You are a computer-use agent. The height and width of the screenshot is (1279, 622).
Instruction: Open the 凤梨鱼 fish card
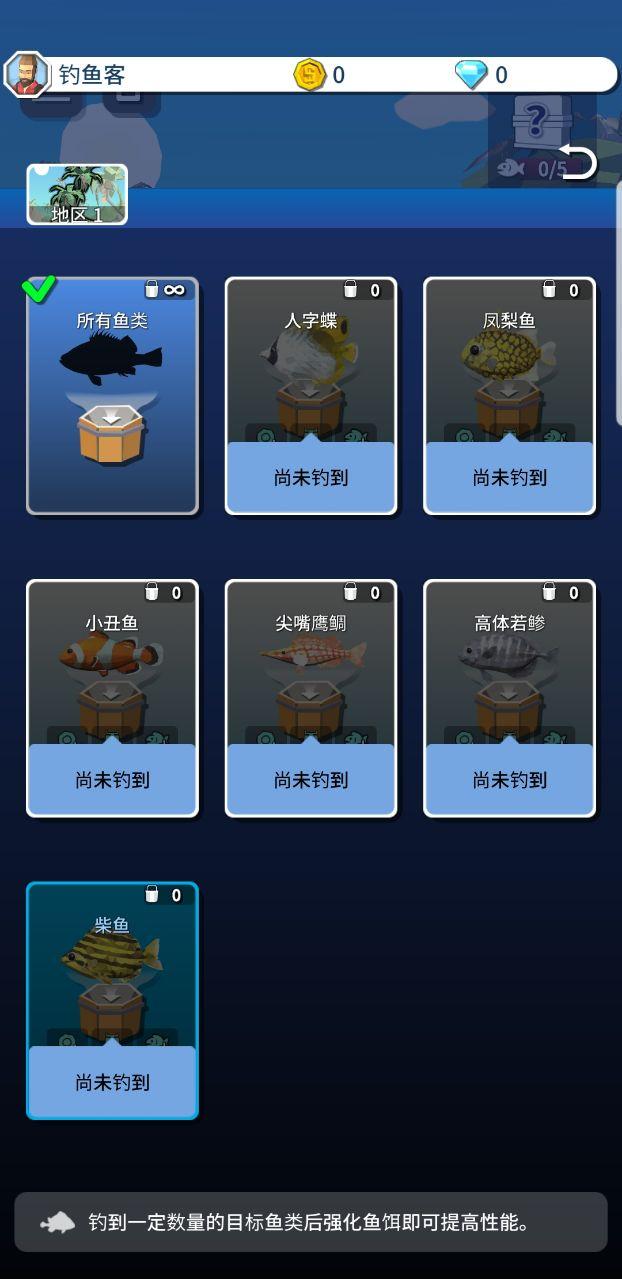point(509,396)
